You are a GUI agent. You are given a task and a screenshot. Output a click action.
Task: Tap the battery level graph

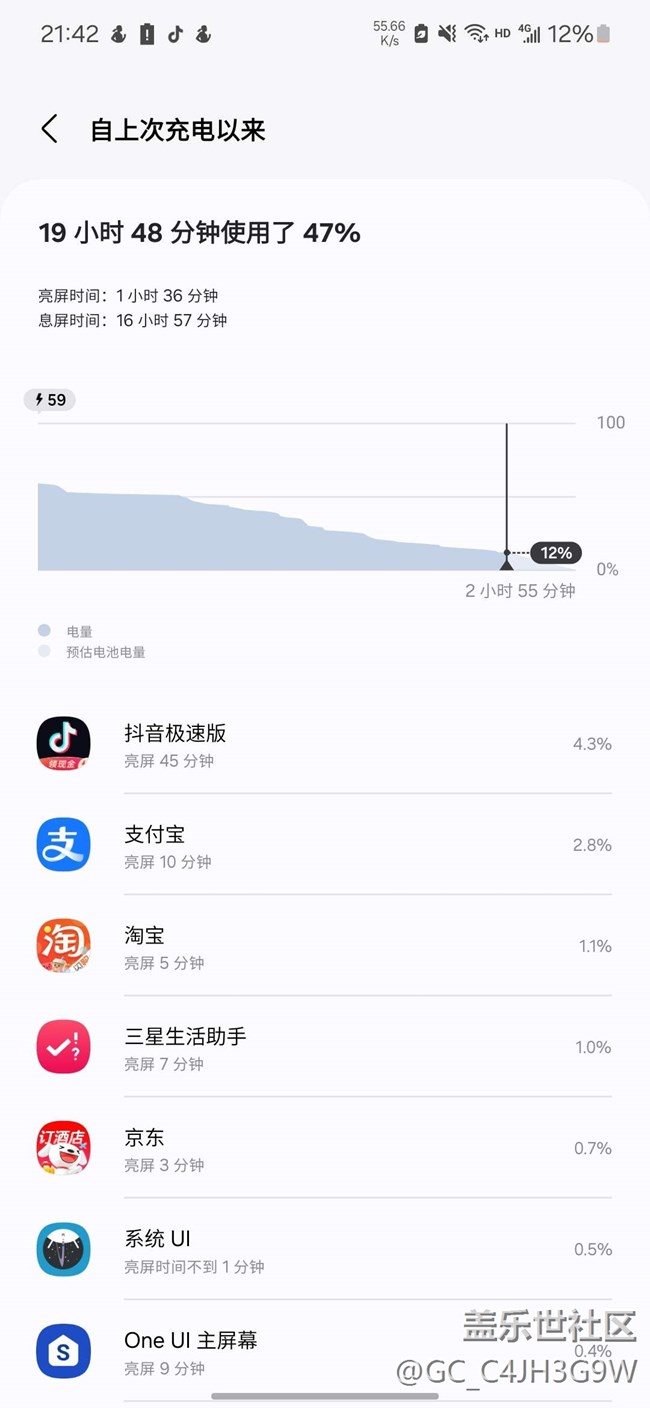[x=307, y=497]
